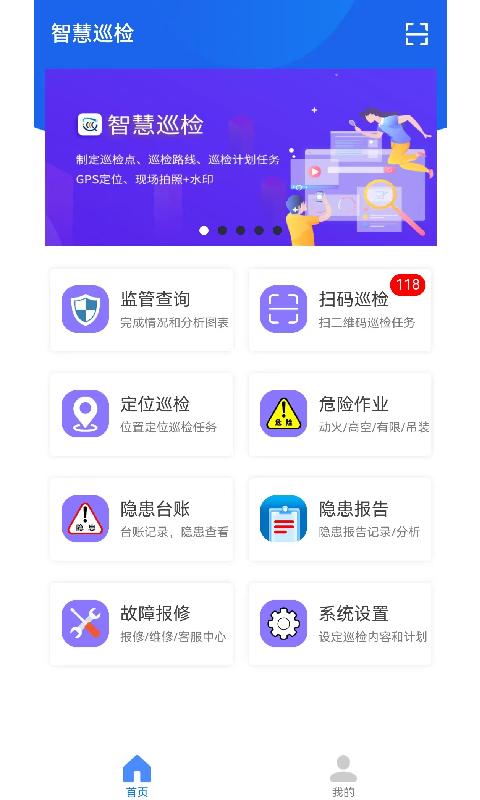Switch to the 首页 tab
Viewport: 480px width, 800px height.
click(x=137, y=776)
